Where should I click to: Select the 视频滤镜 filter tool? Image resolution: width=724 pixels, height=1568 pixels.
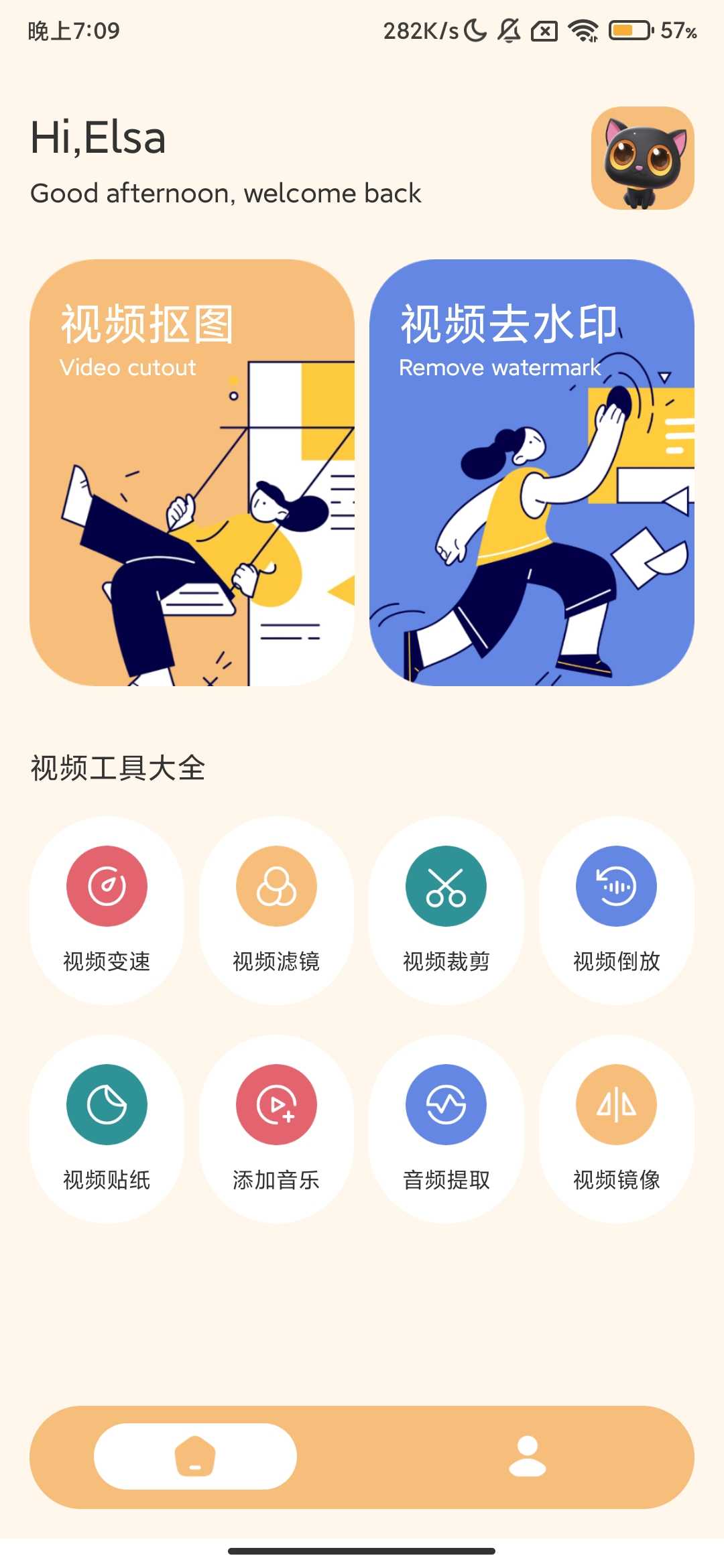(x=276, y=910)
